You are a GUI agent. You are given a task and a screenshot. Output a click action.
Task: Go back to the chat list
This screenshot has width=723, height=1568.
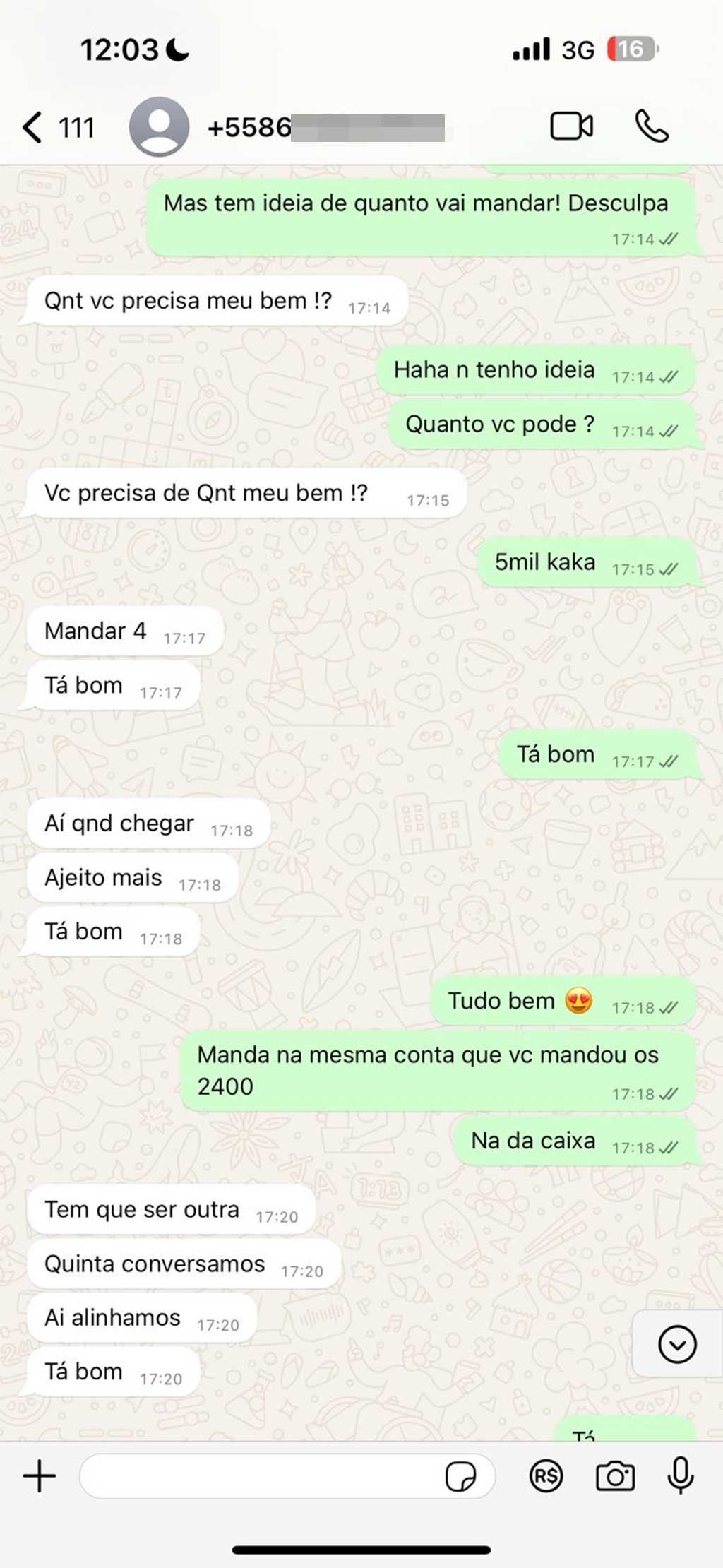click(58, 128)
